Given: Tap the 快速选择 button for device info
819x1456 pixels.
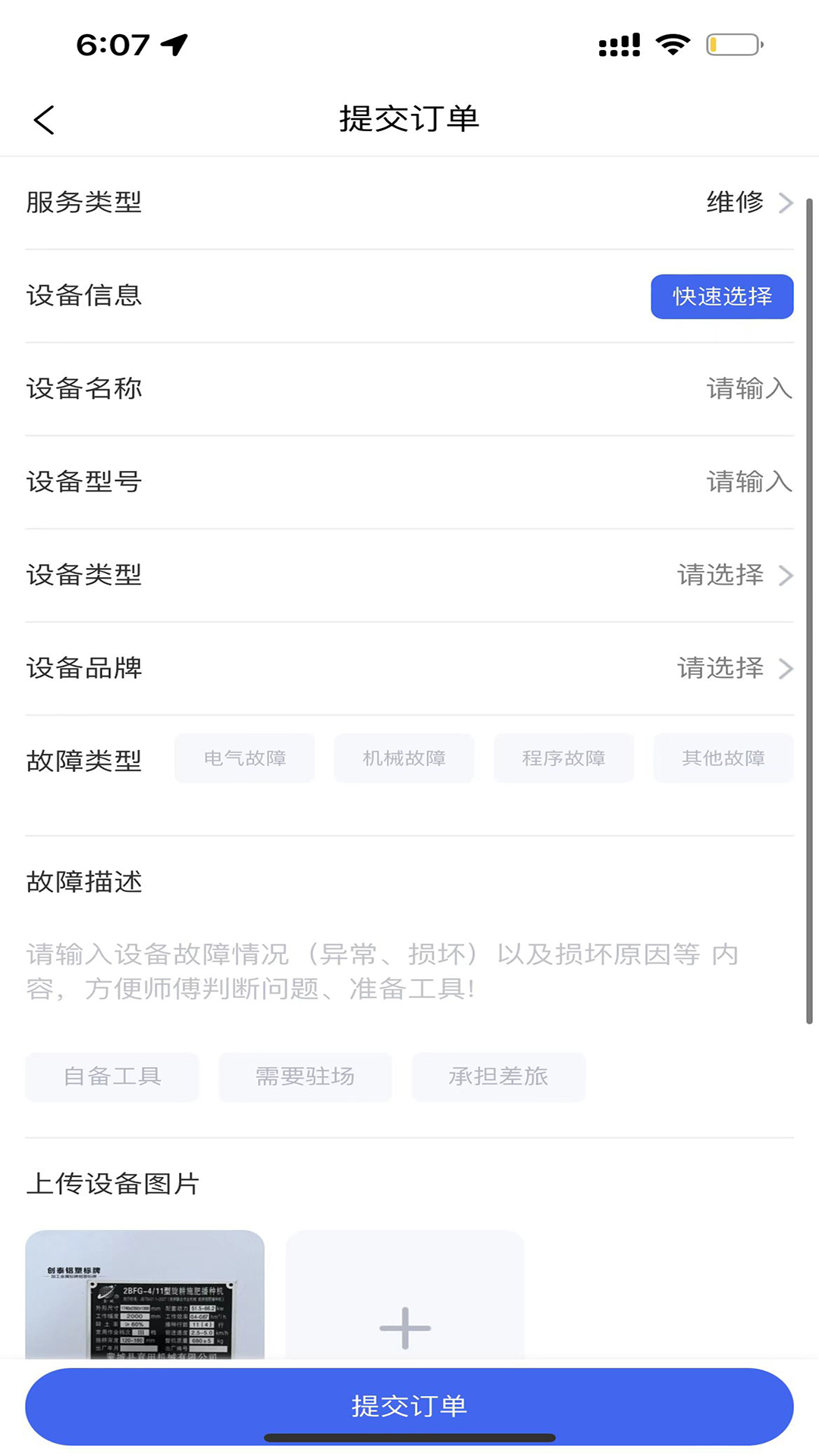Looking at the screenshot, I should pos(721,297).
